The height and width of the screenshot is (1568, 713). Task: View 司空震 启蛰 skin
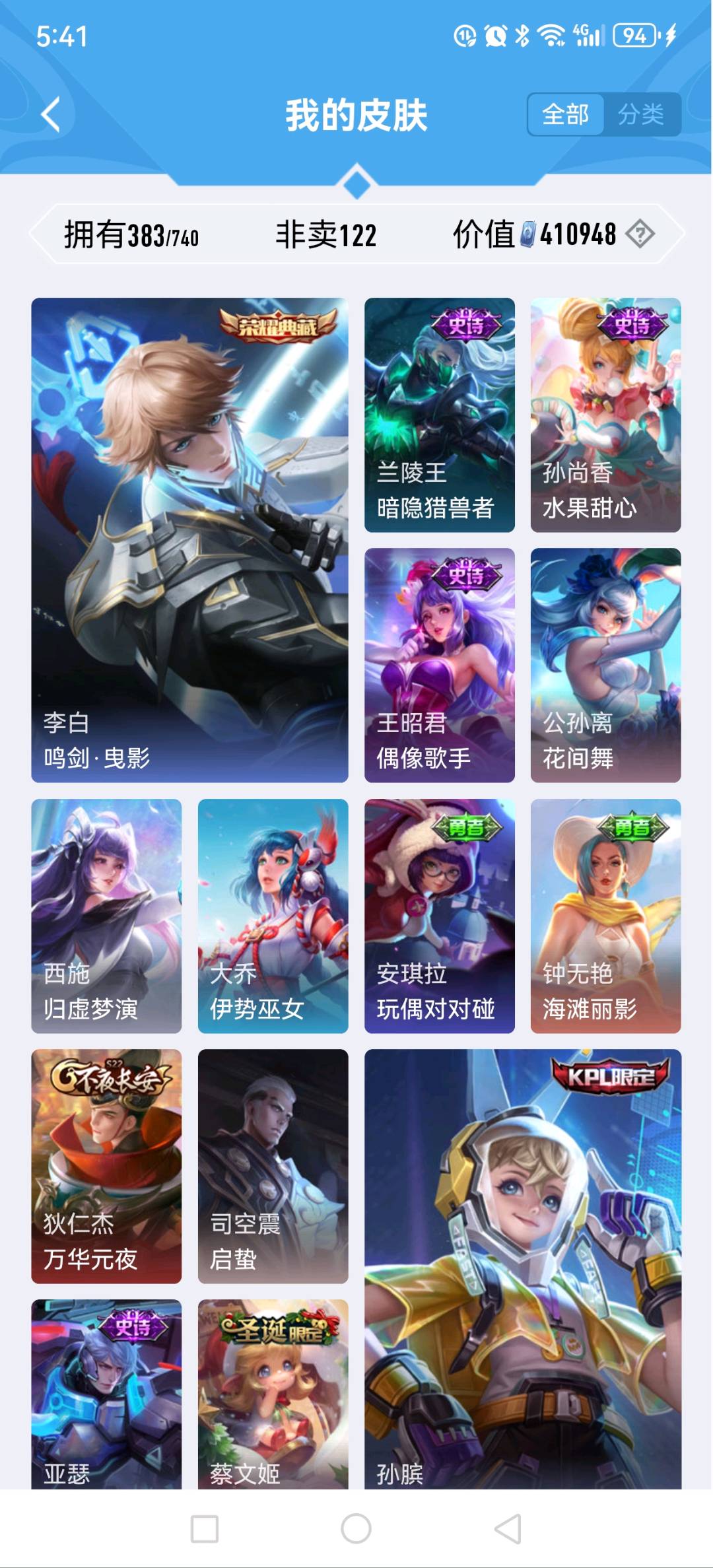pyautogui.click(x=273, y=1166)
